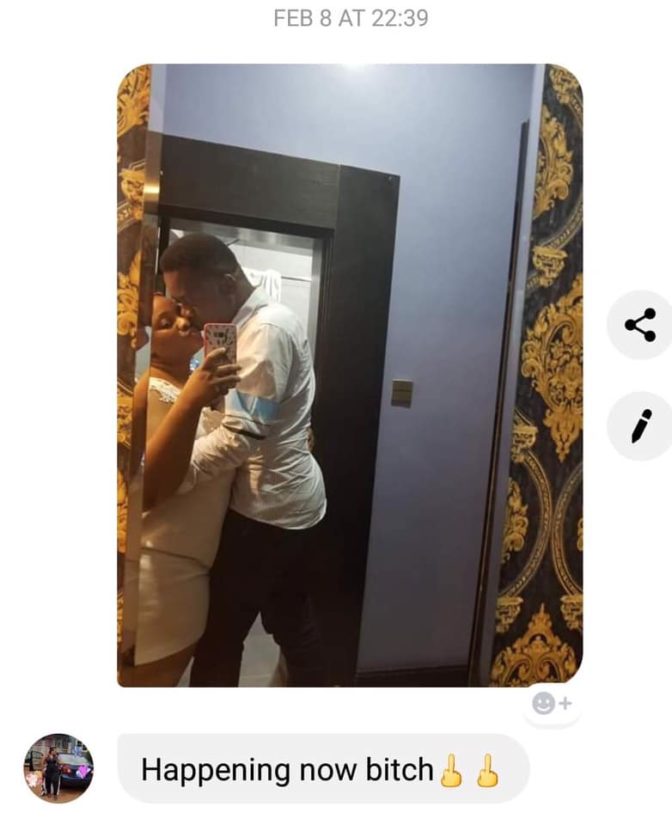Share the photo message
Image resolution: width=672 pixels, height=825 pixels.
pyautogui.click(x=640, y=325)
